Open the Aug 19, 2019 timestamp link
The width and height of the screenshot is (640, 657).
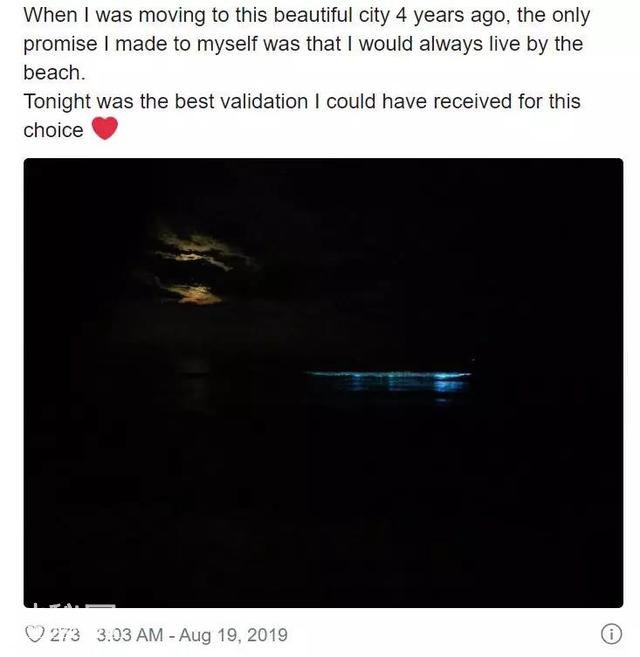tap(192, 634)
